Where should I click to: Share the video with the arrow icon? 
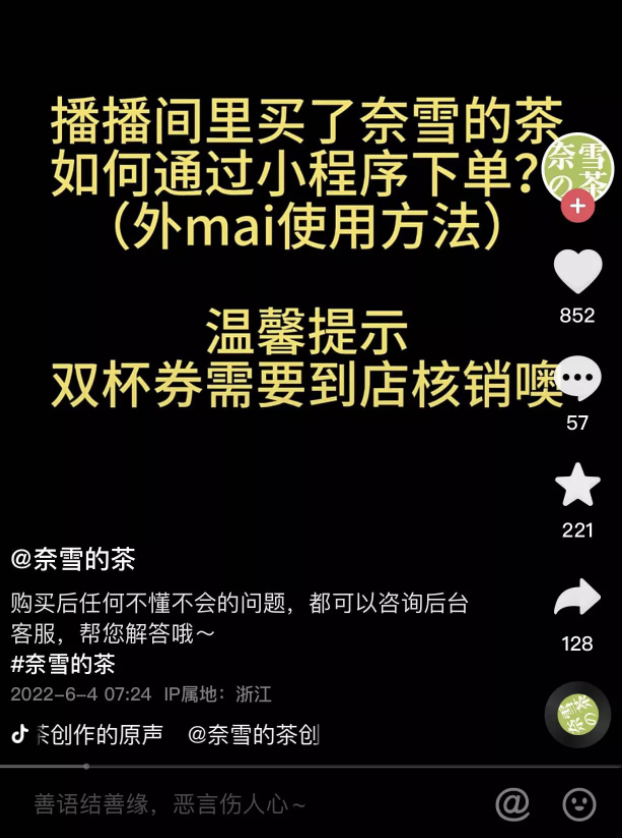(x=578, y=597)
